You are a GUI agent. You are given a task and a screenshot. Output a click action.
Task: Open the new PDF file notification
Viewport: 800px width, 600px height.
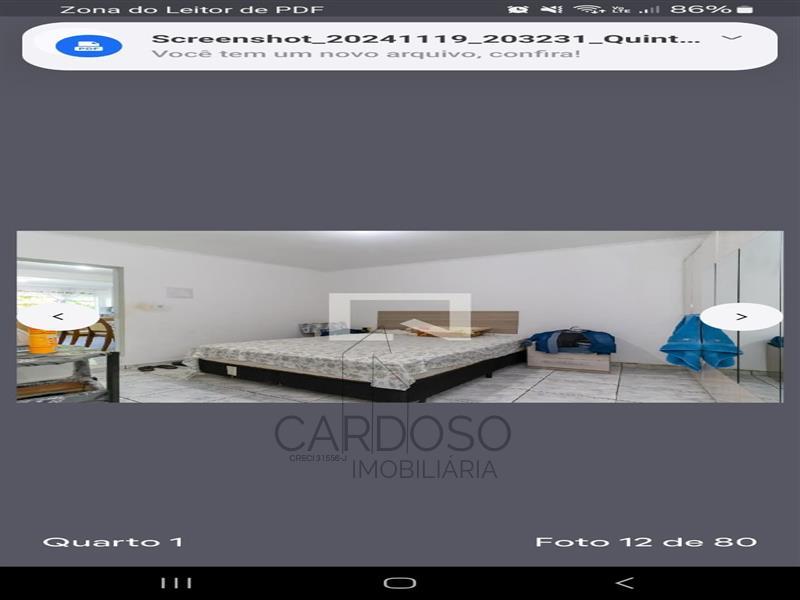[400, 45]
